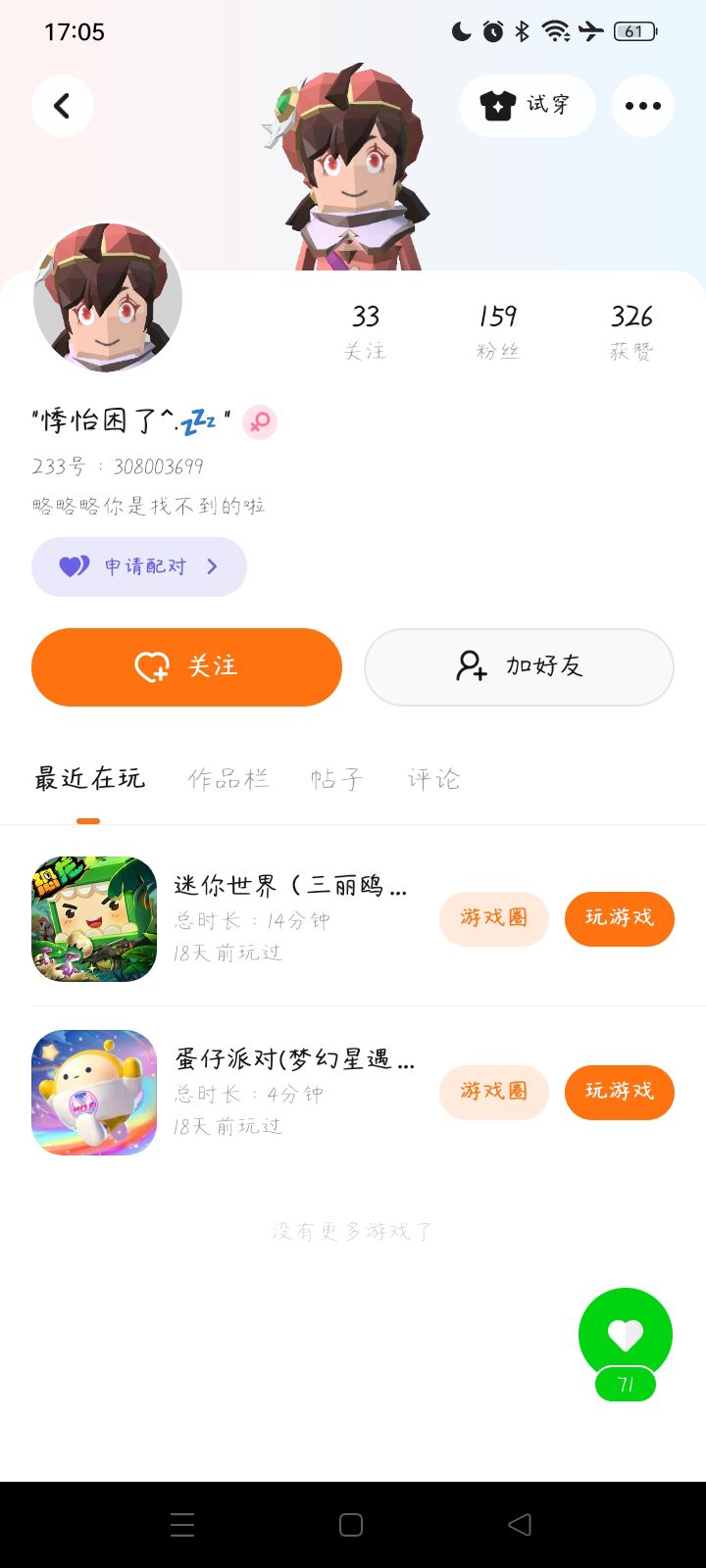View the profile avatar picture

point(108,298)
